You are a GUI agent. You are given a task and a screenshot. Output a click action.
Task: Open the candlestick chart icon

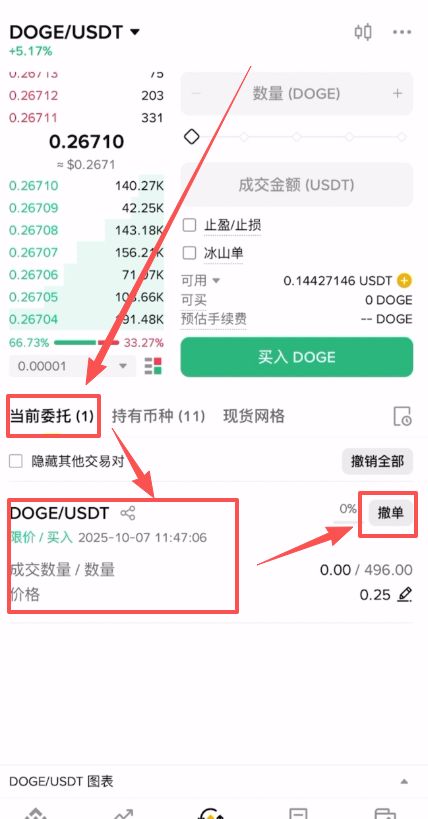[x=363, y=32]
